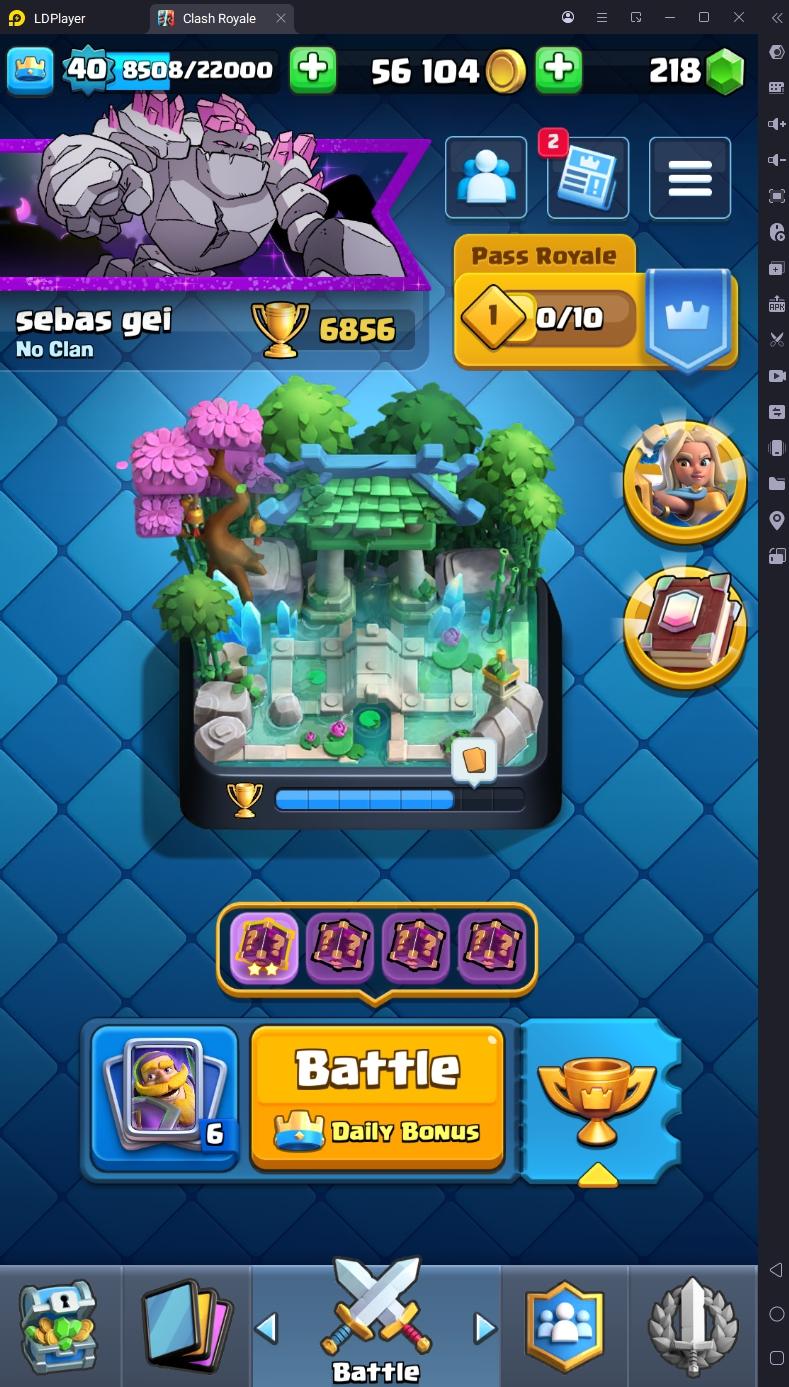The image size is (789, 1387).
Task: Switch to the Shop tab
Action: click(59, 1325)
